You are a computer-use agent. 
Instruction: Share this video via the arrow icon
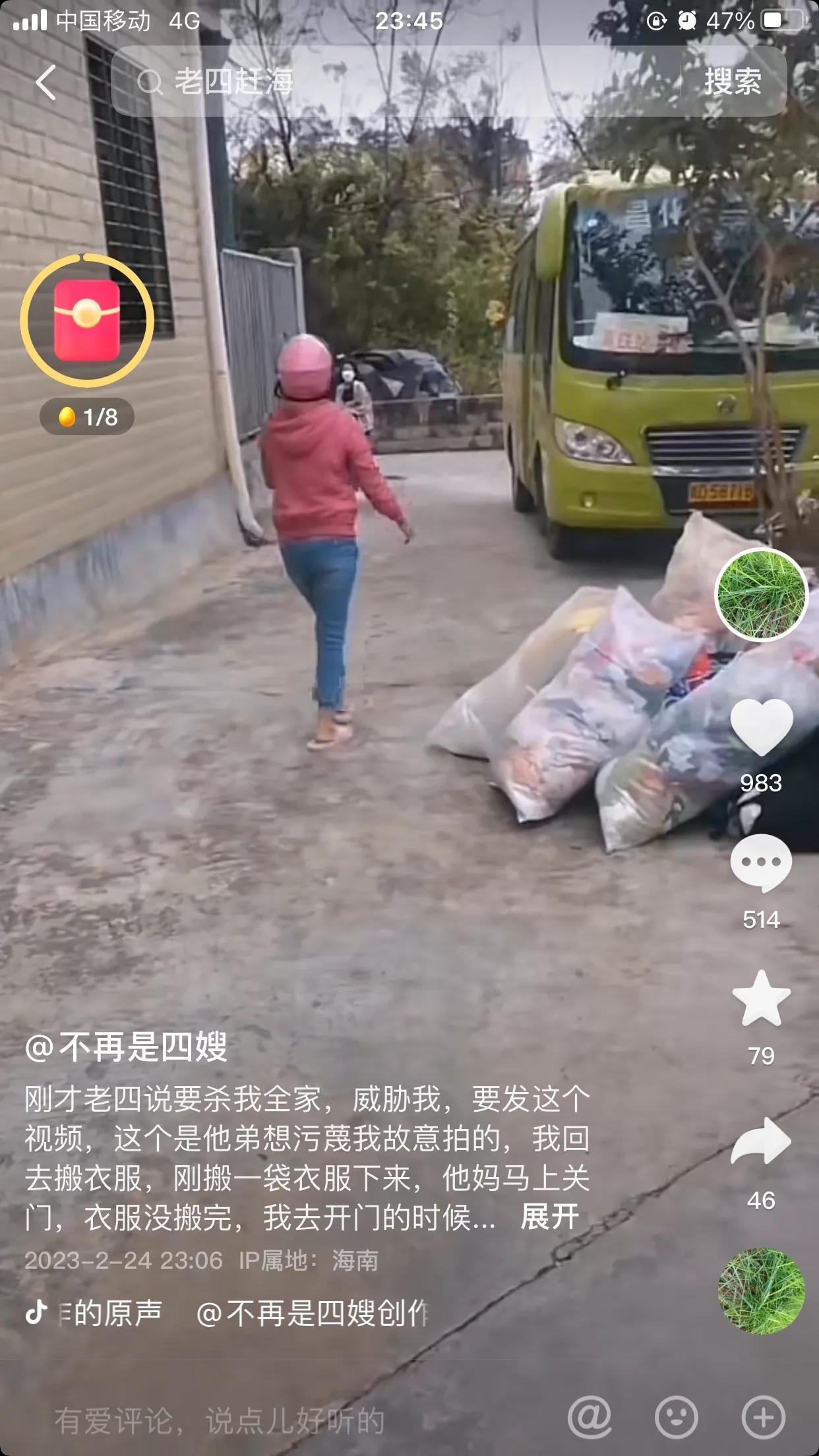point(761,1142)
